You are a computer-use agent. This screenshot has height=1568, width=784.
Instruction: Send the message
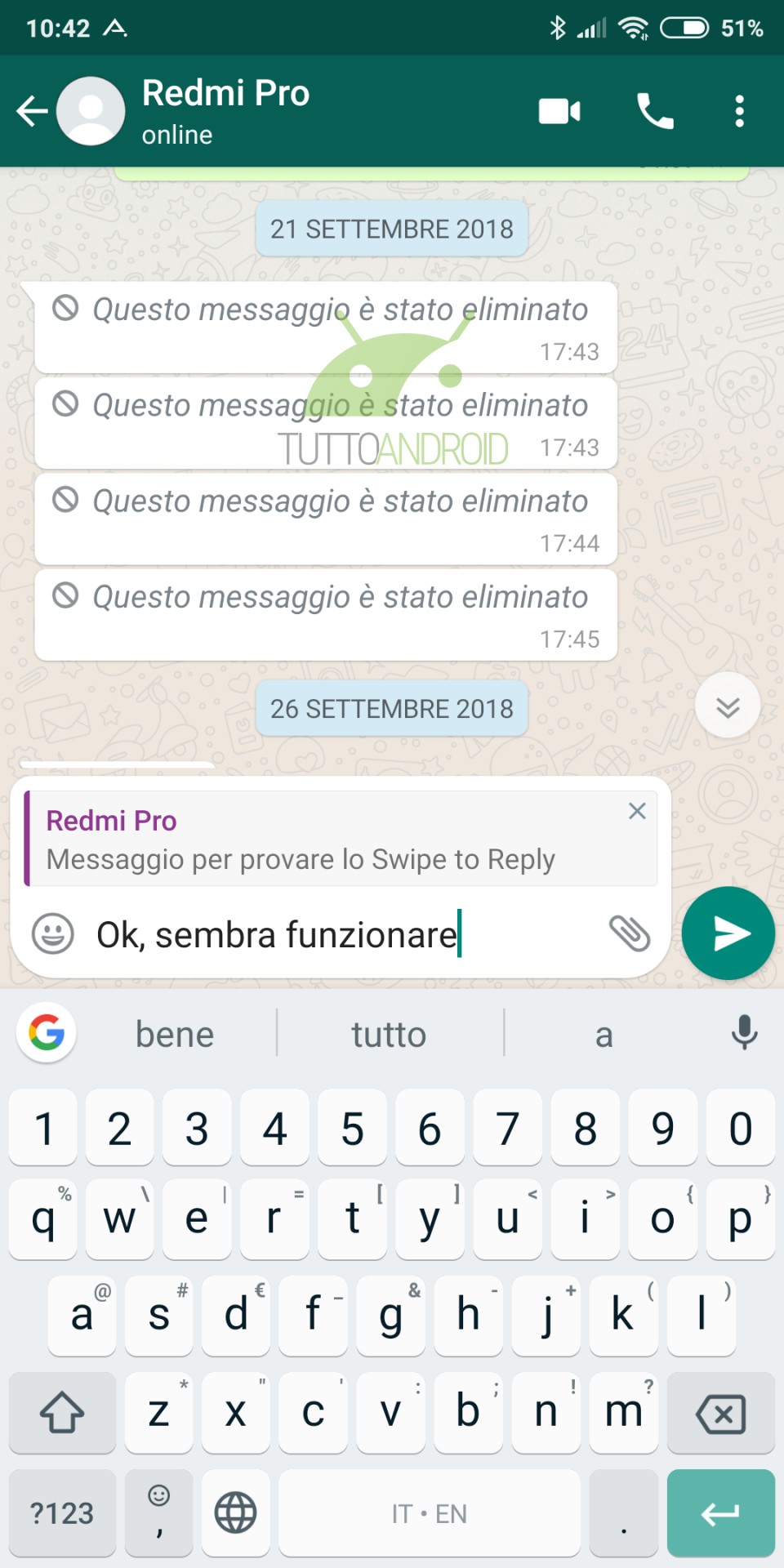pos(728,933)
